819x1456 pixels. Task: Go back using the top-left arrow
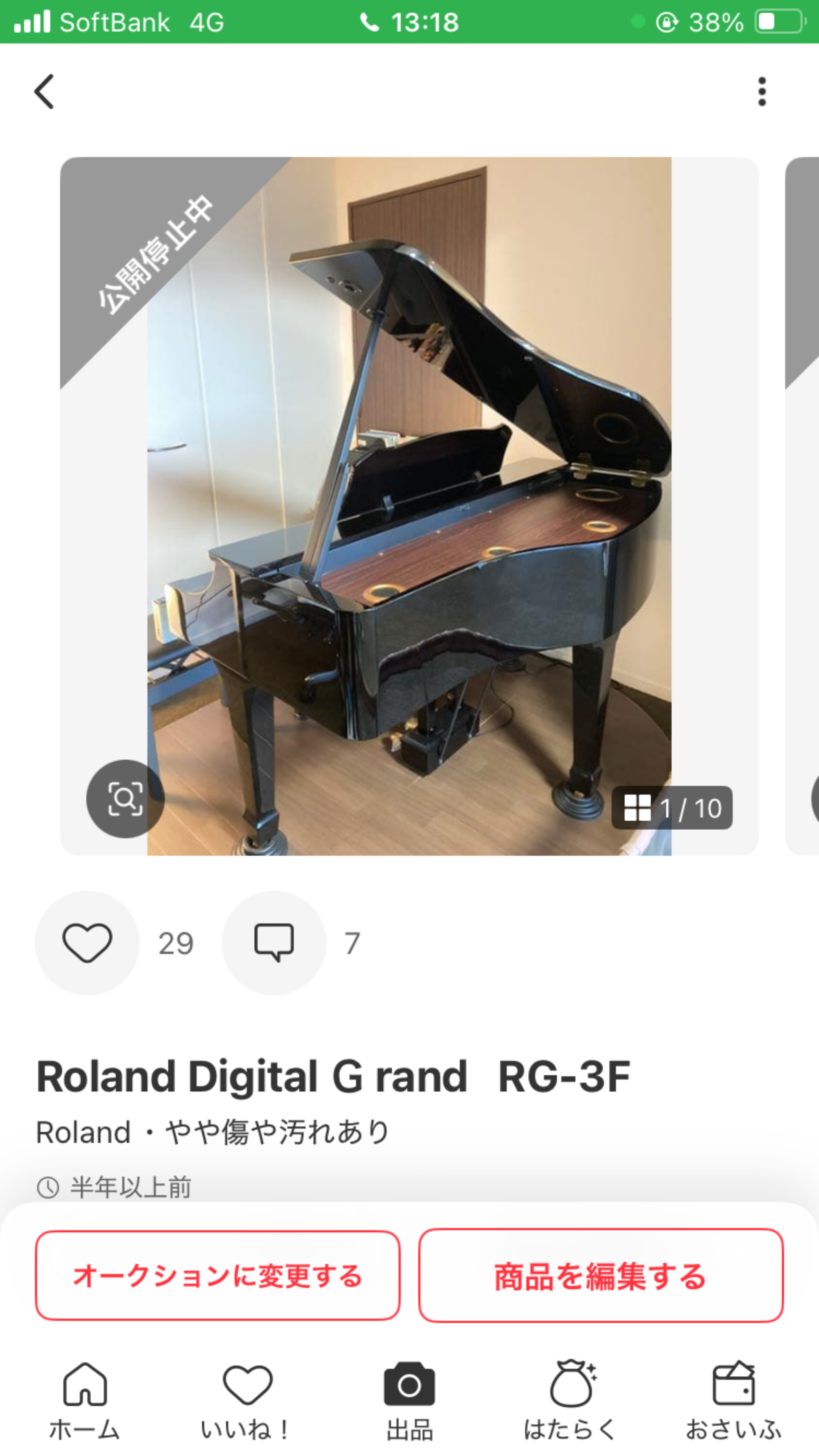44,92
